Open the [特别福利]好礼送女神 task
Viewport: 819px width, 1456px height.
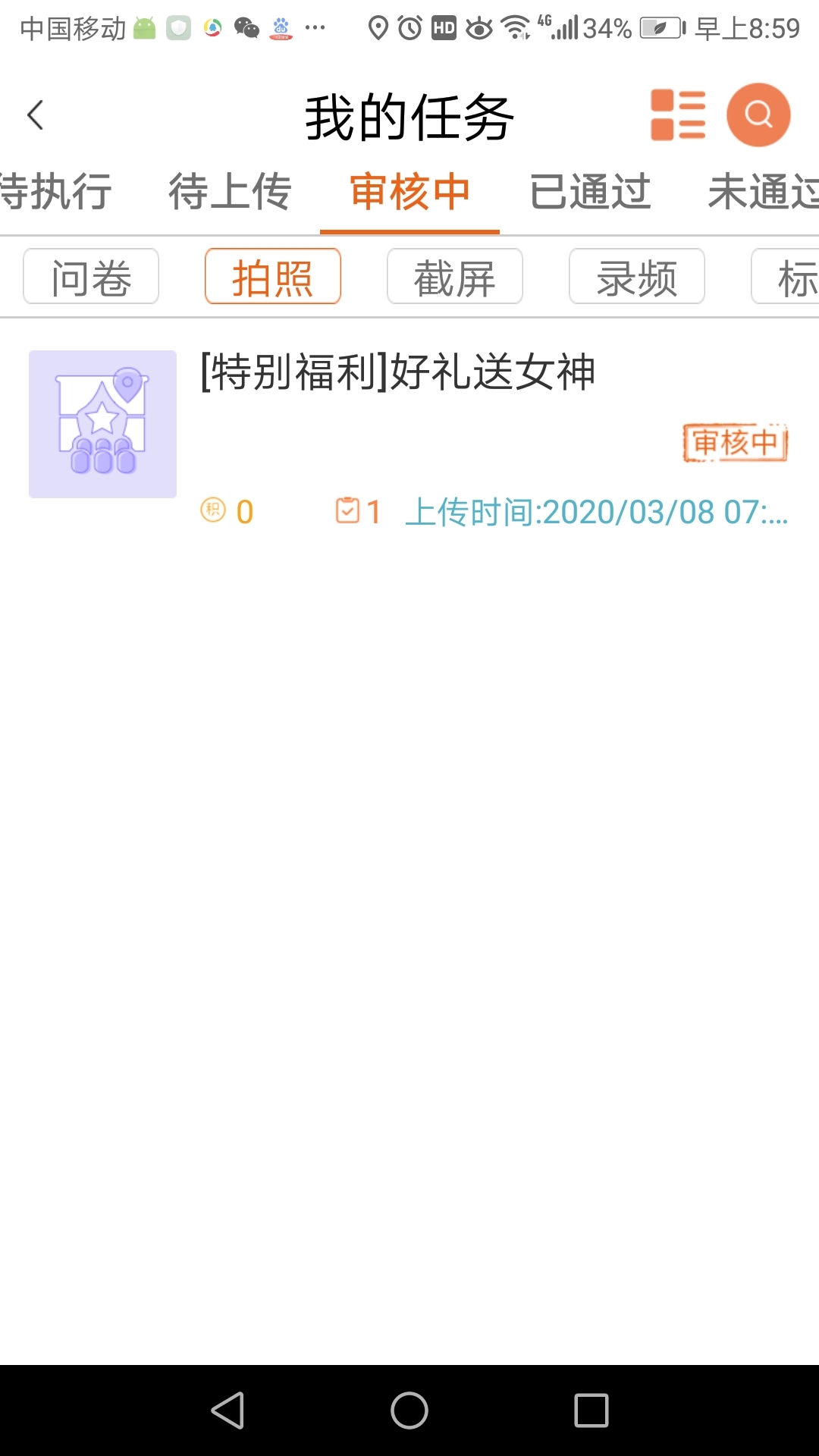pyautogui.click(x=409, y=423)
